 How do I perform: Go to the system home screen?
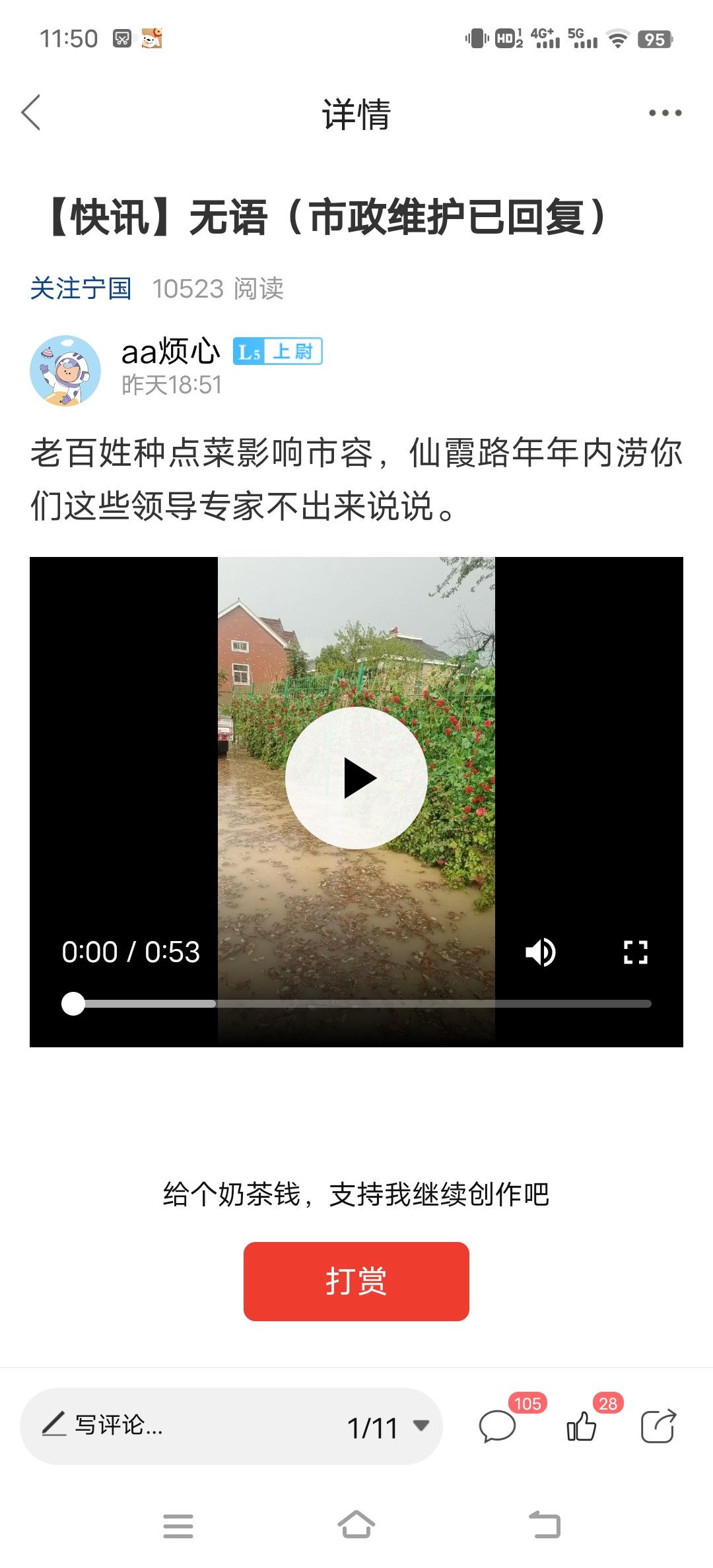coord(356,1525)
